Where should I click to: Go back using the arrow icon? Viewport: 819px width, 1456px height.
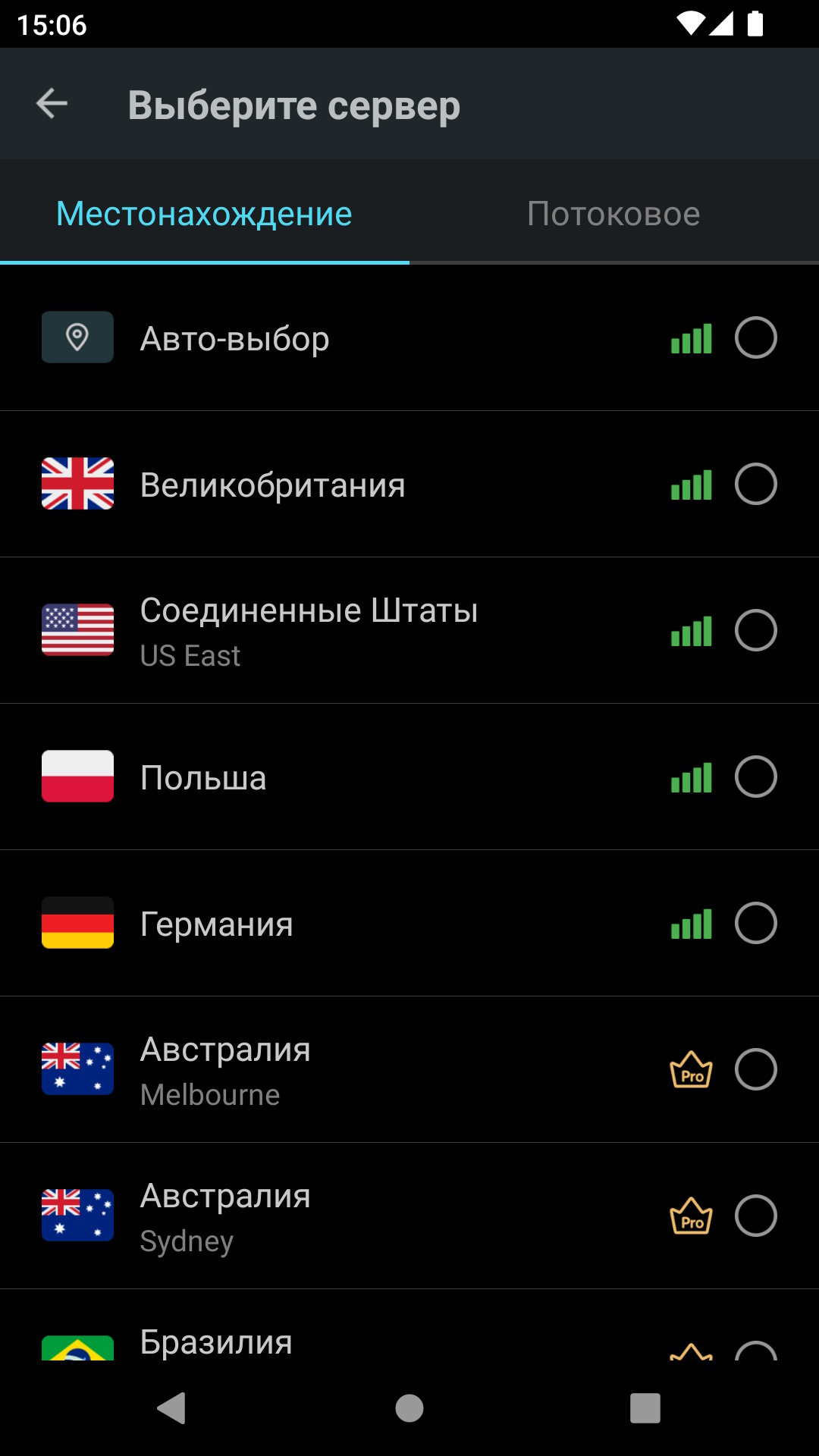click(52, 104)
